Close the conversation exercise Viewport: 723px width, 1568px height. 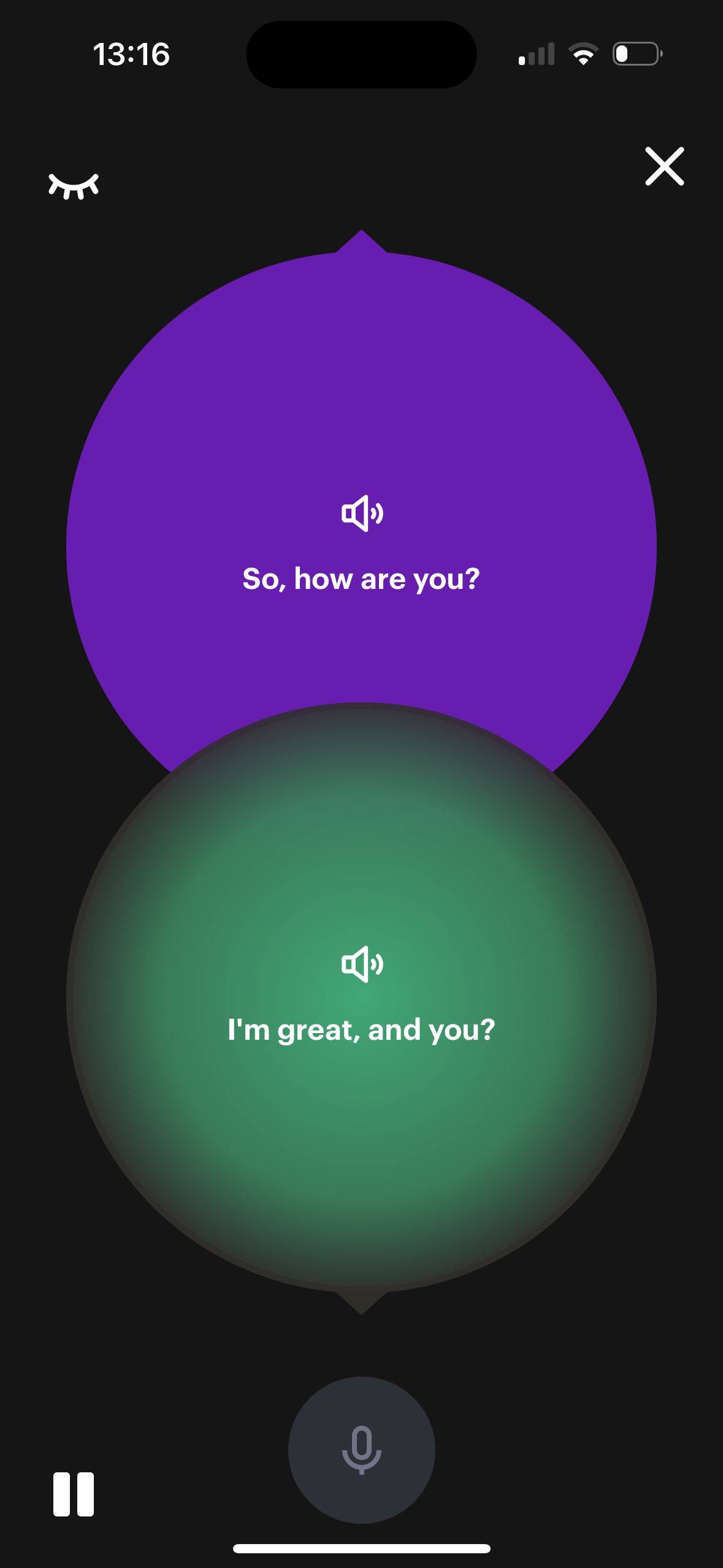664,166
